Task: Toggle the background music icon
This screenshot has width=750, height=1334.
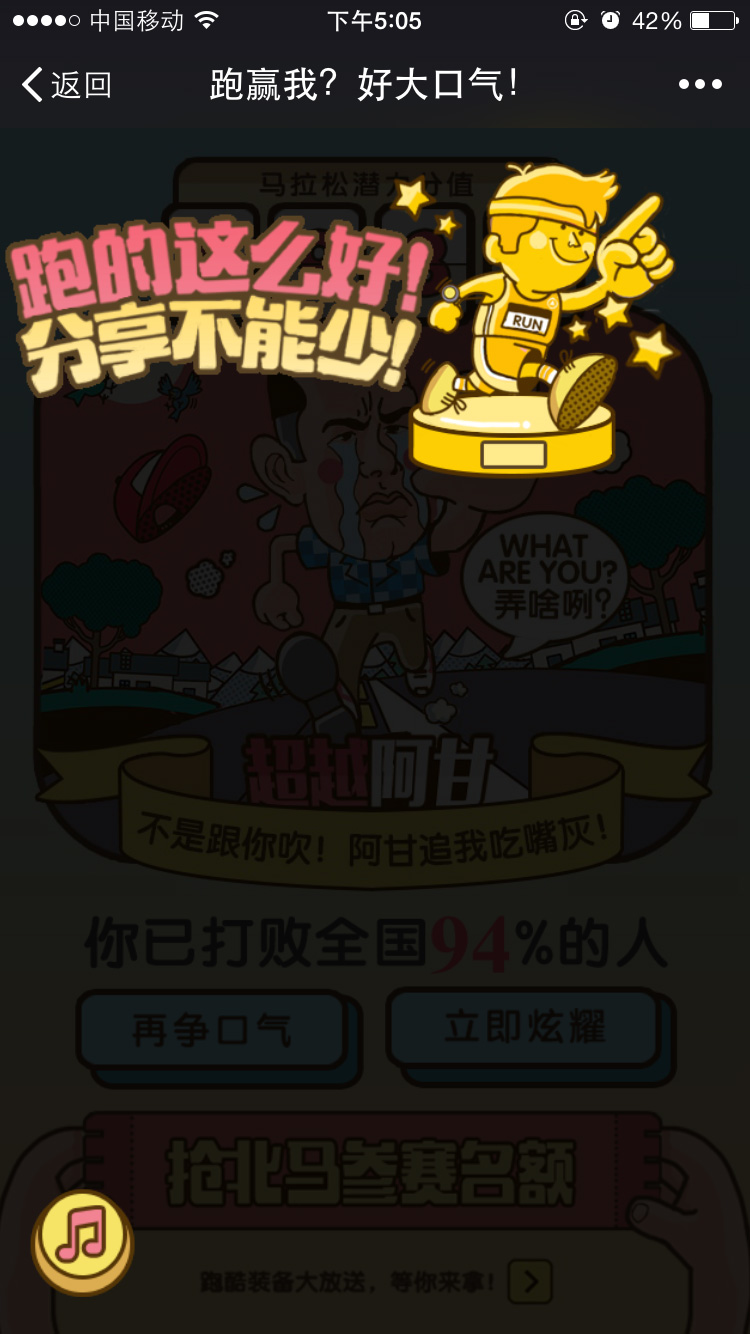Action: [82, 1242]
